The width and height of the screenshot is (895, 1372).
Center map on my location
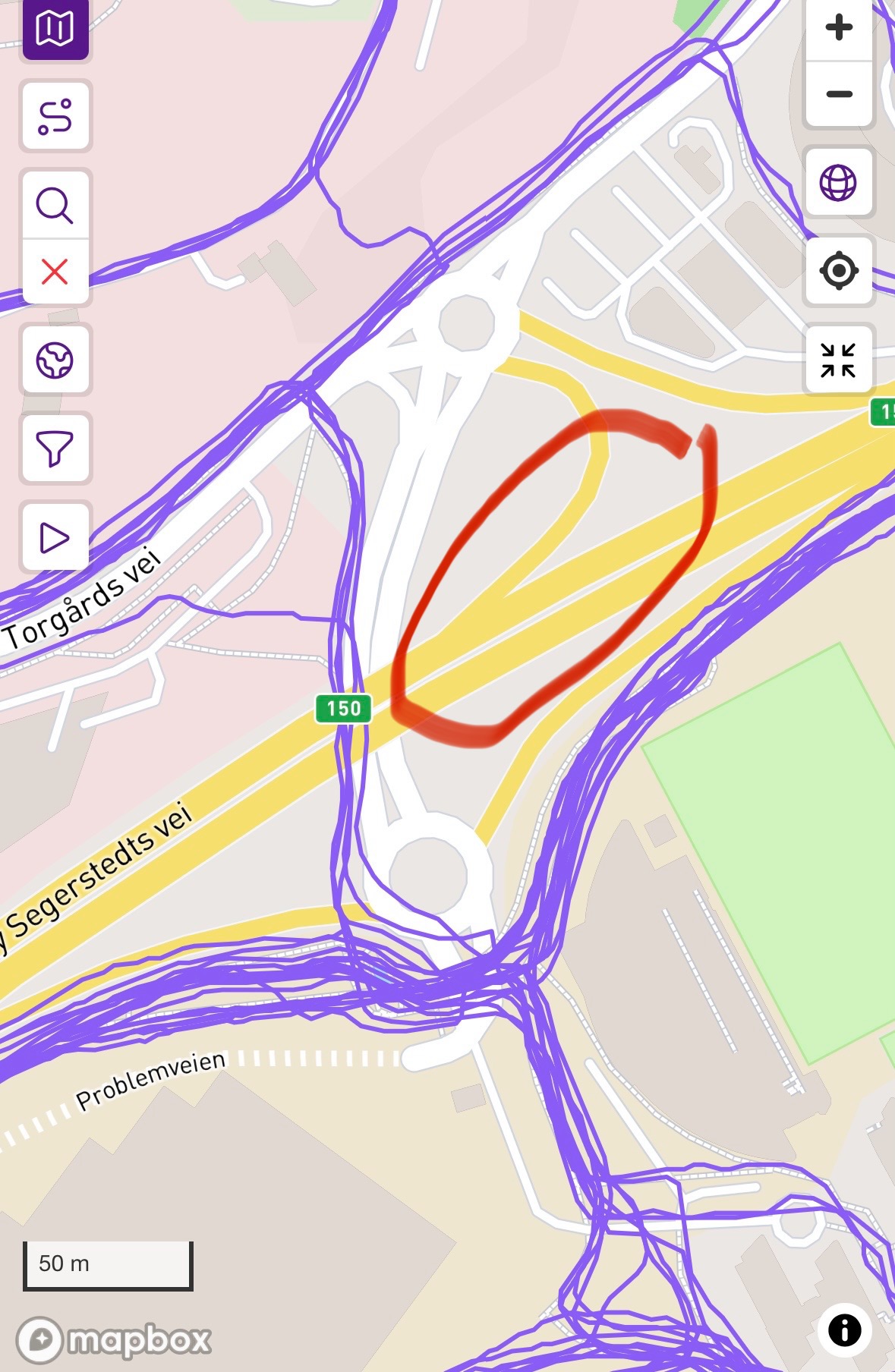[839, 271]
